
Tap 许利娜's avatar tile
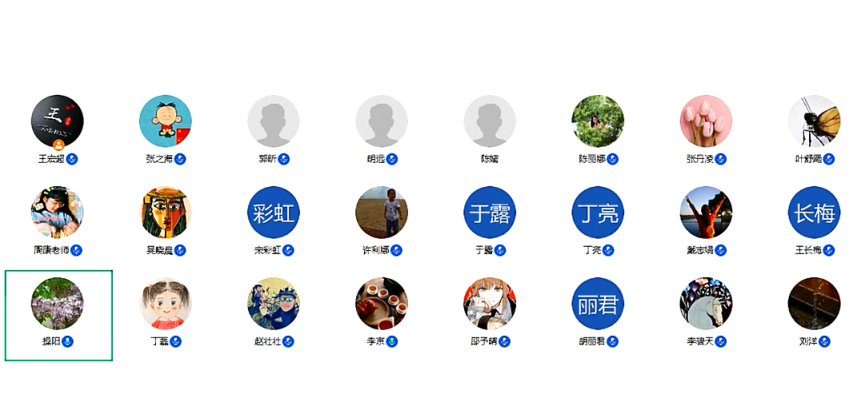tap(381, 213)
